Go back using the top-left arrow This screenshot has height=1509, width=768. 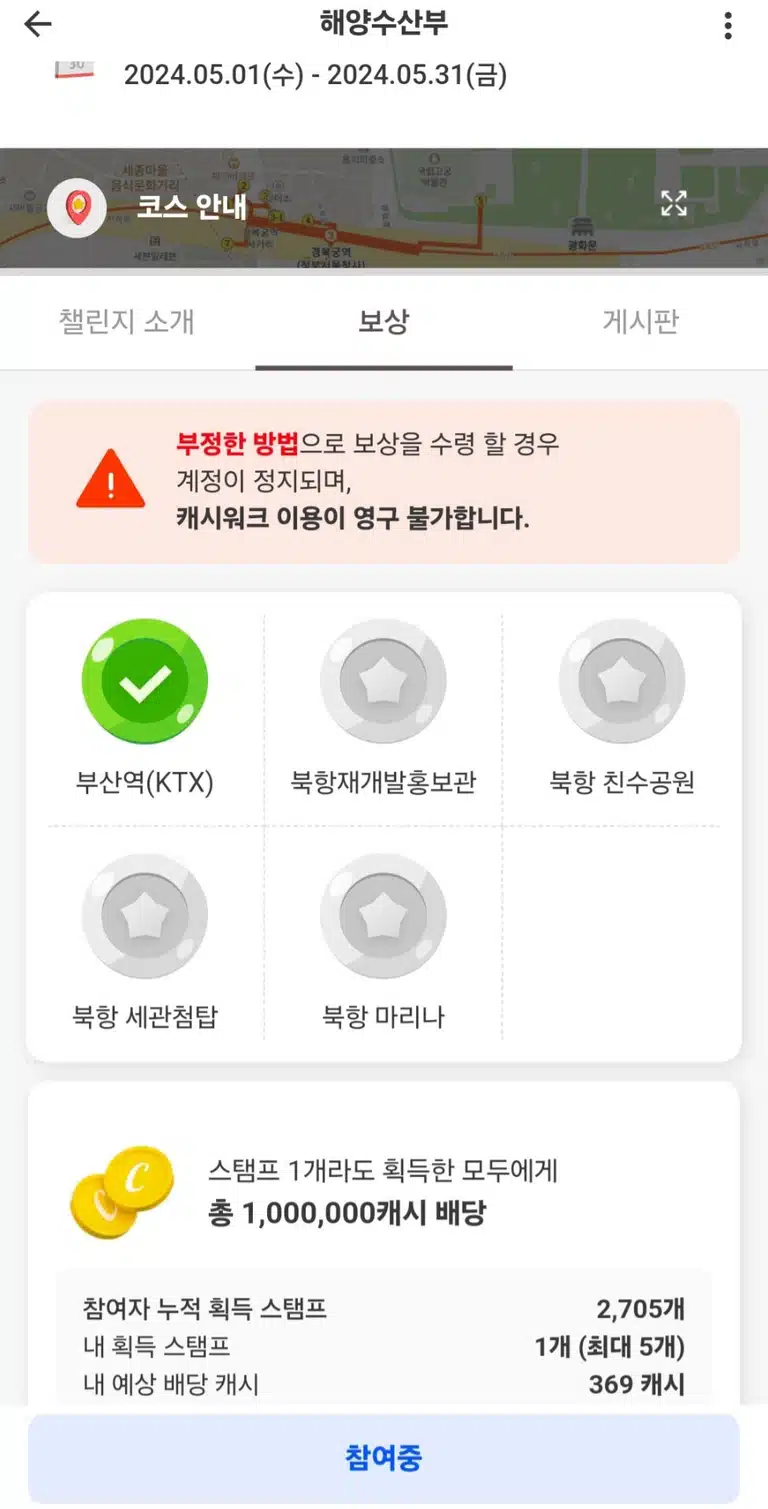[38, 25]
